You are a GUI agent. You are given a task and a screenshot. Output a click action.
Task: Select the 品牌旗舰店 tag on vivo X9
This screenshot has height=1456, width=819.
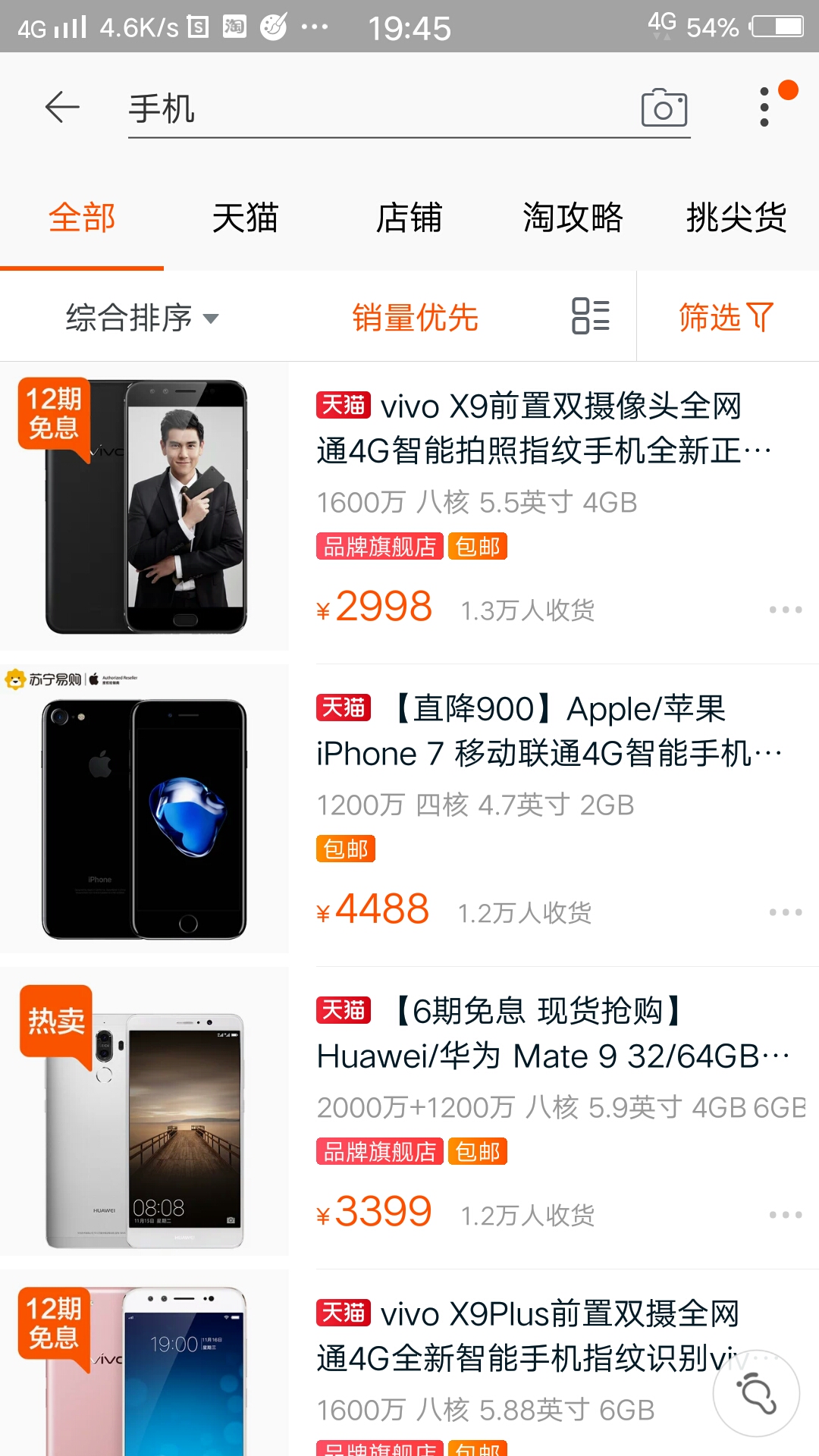(x=378, y=546)
